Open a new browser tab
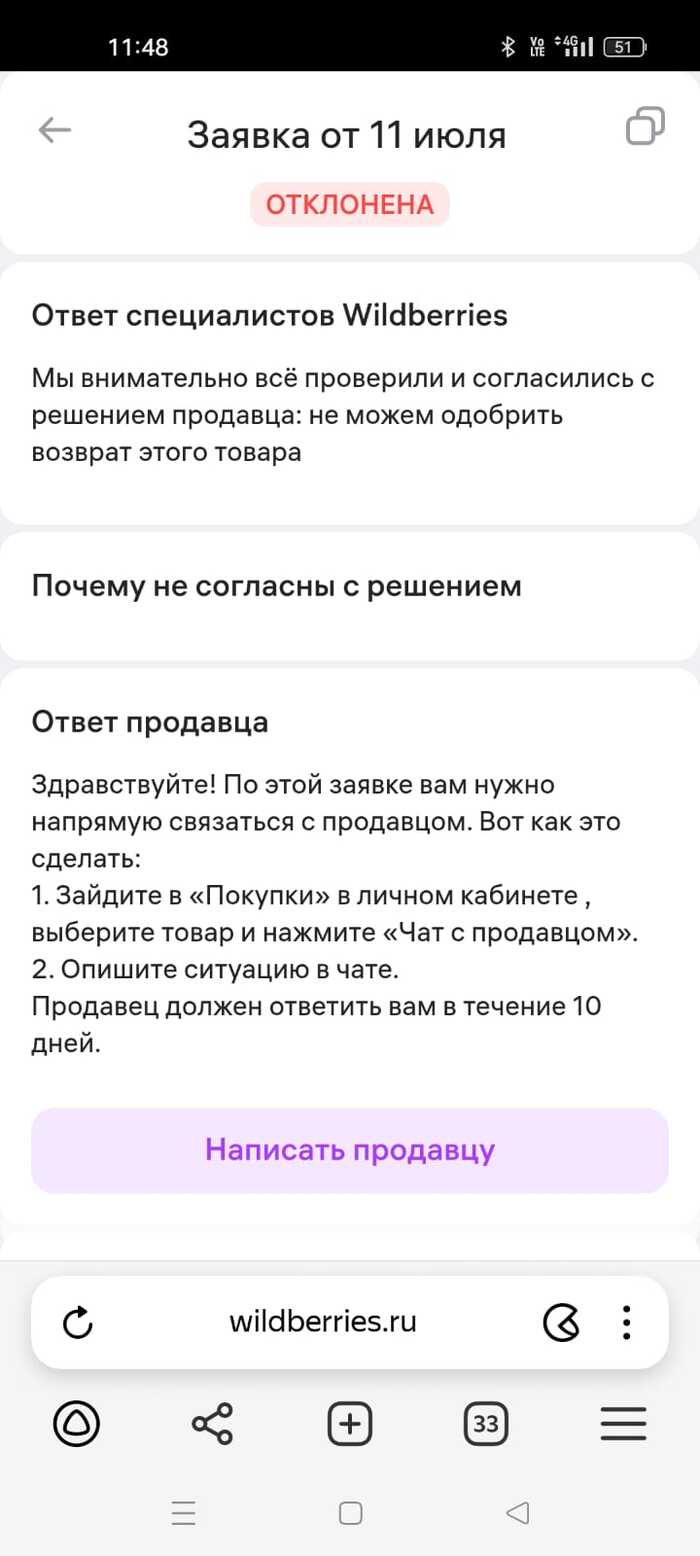Image resolution: width=700 pixels, height=1556 pixels. (350, 1422)
